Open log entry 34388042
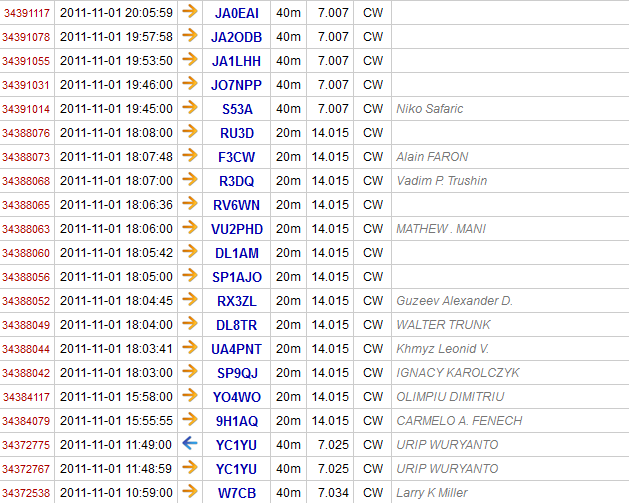The height and width of the screenshot is (503, 629). click(x=26, y=373)
